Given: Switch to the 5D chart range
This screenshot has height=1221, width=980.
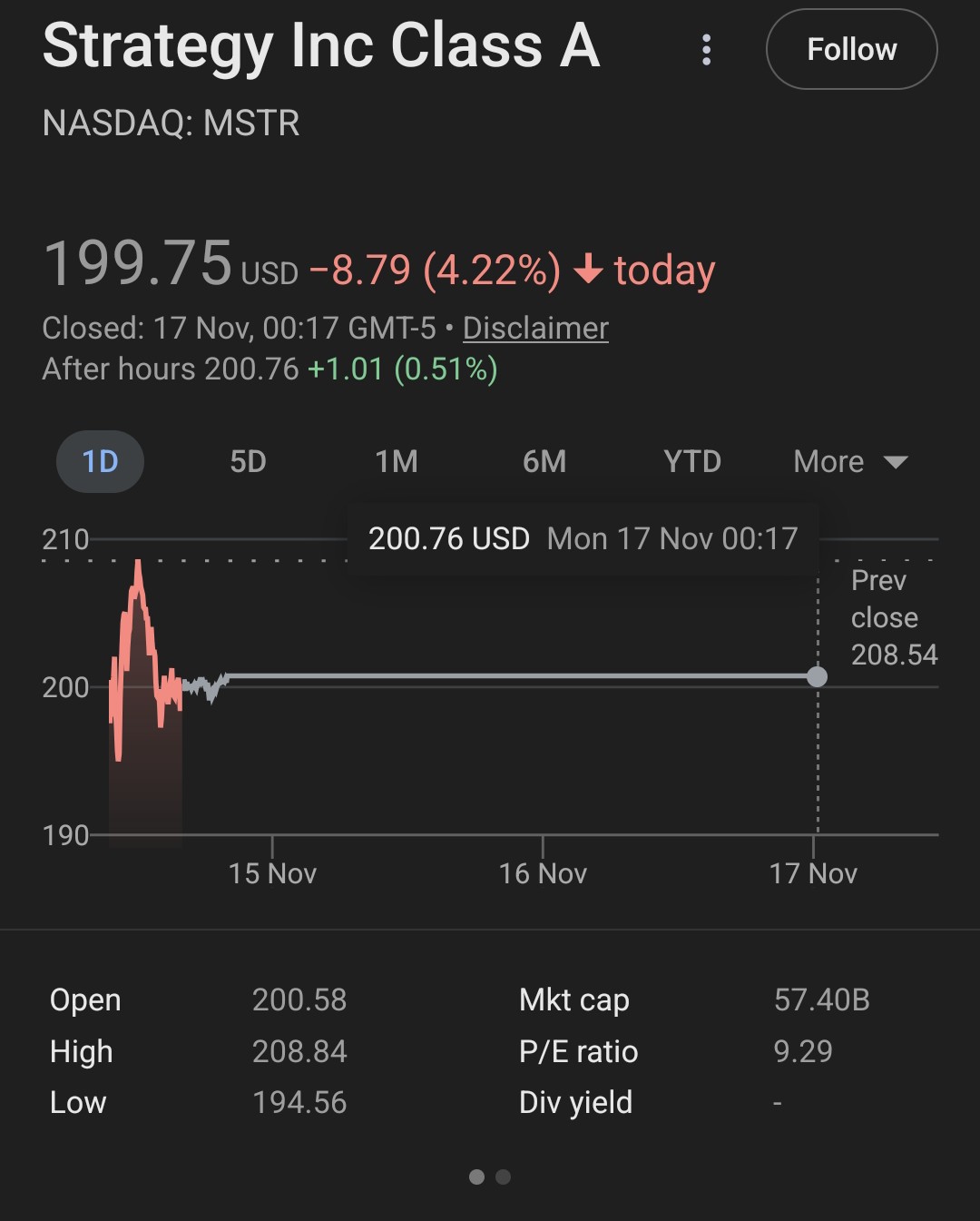Looking at the screenshot, I should (x=248, y=461).
